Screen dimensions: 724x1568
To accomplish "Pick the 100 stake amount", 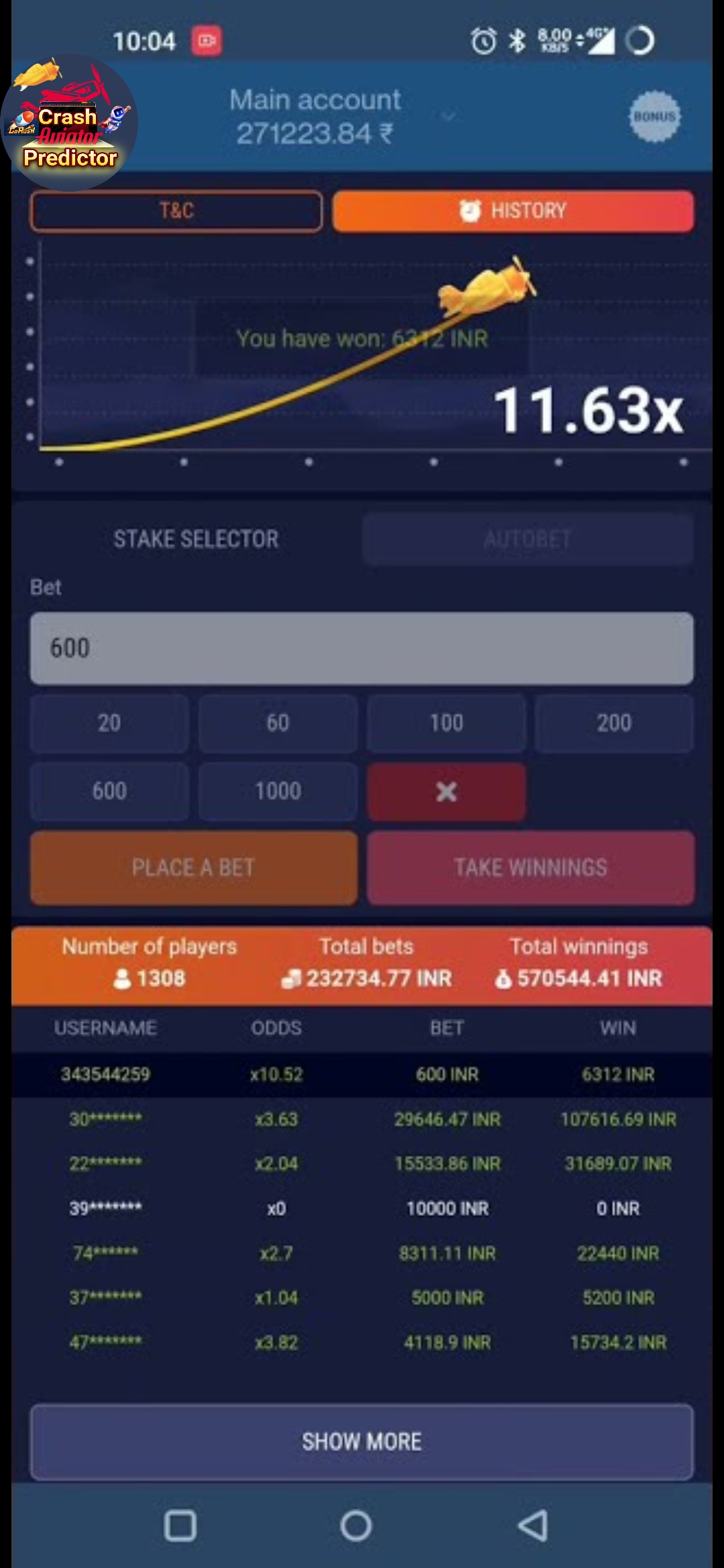I will (446, 723).
